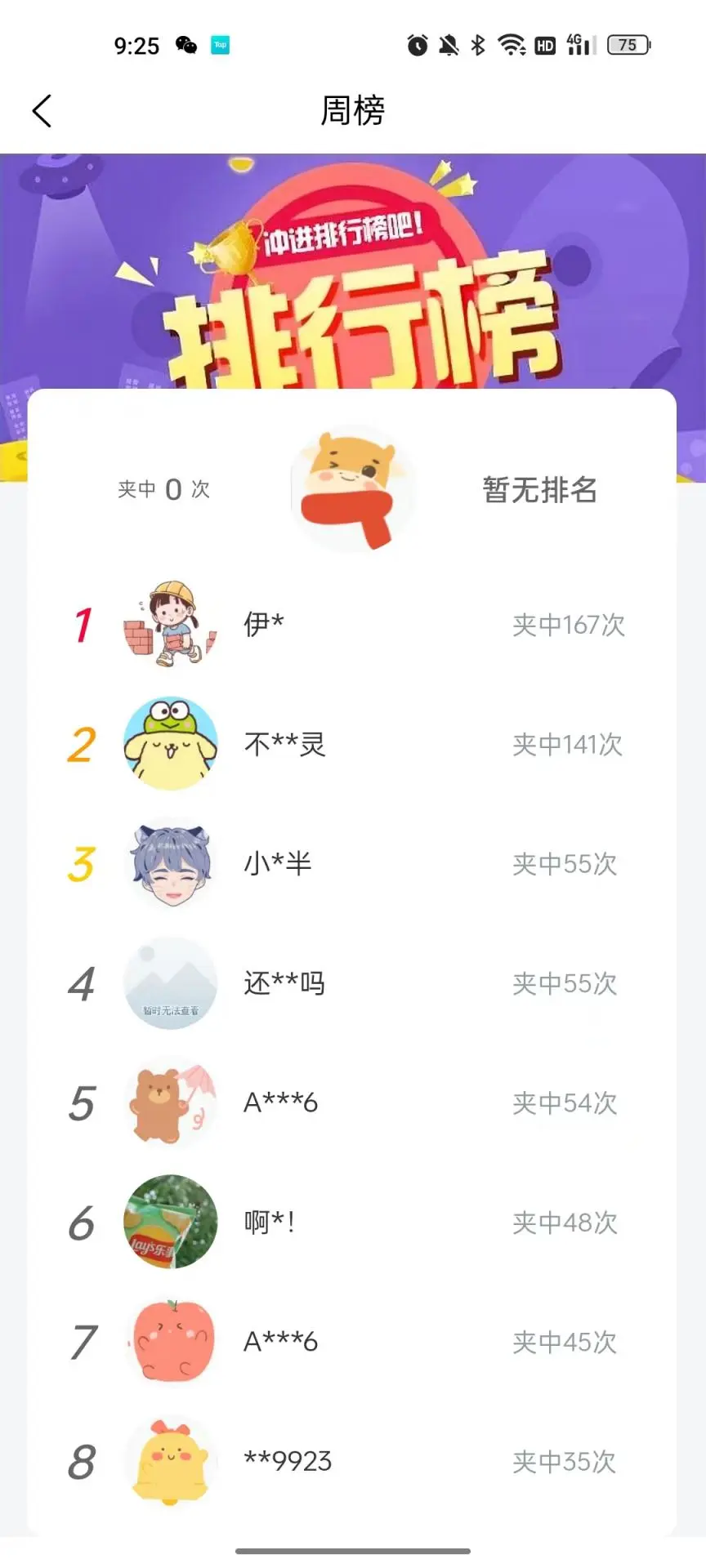Select the 周榜 title at the top
The image size is (706, 1568).
pyautogui.click(x=353, y=110)
